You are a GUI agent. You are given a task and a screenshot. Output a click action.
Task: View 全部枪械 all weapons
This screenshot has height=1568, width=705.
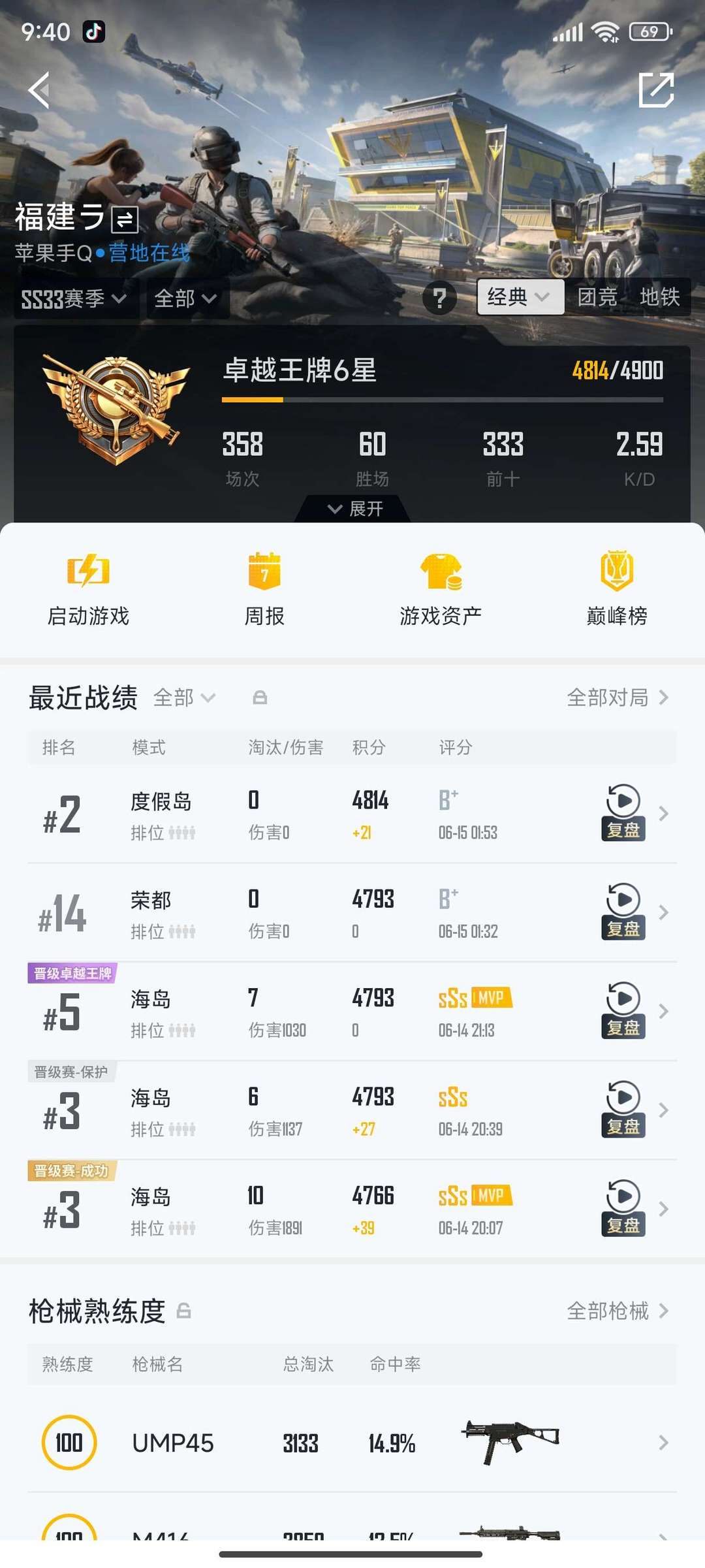[618, 1311]
